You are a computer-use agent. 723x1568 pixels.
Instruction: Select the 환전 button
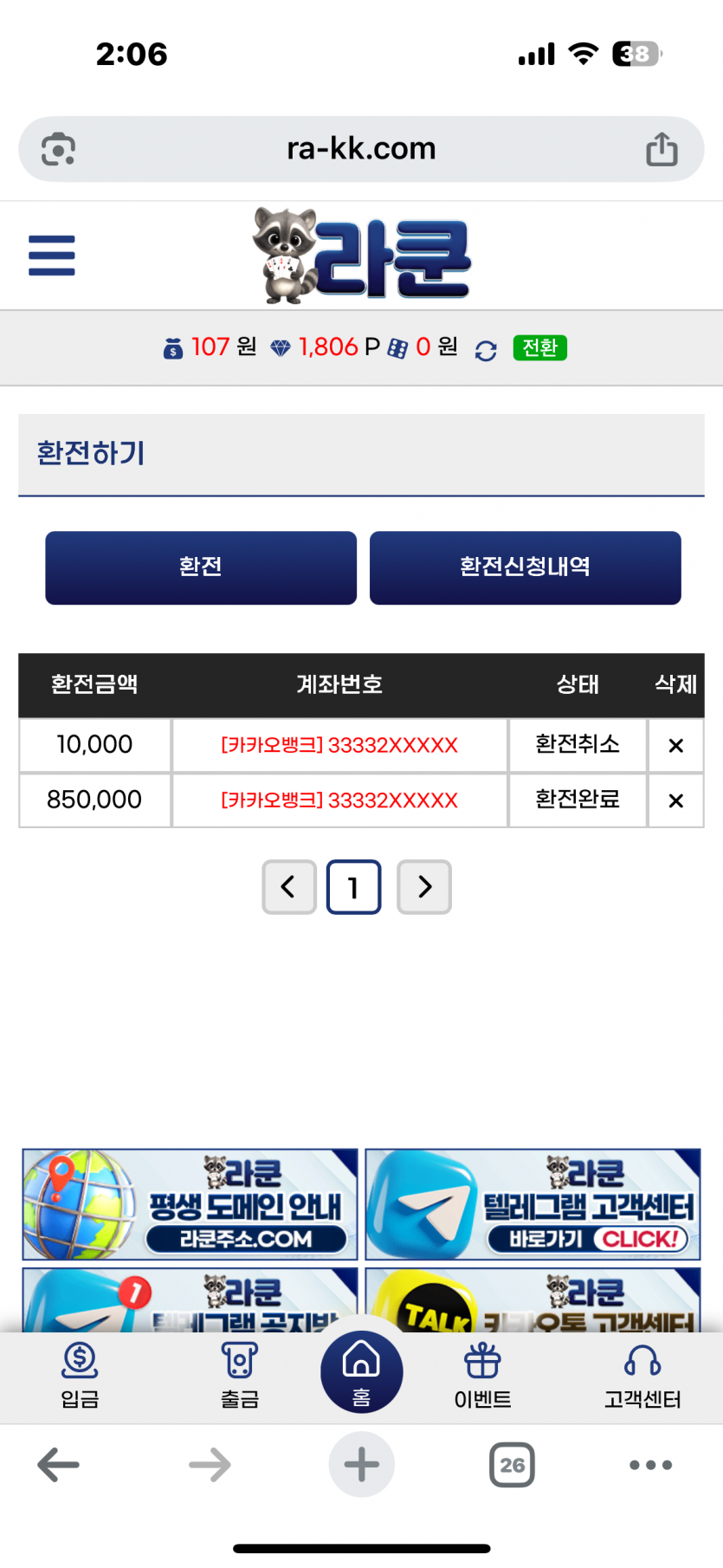[x=201, y=567]
